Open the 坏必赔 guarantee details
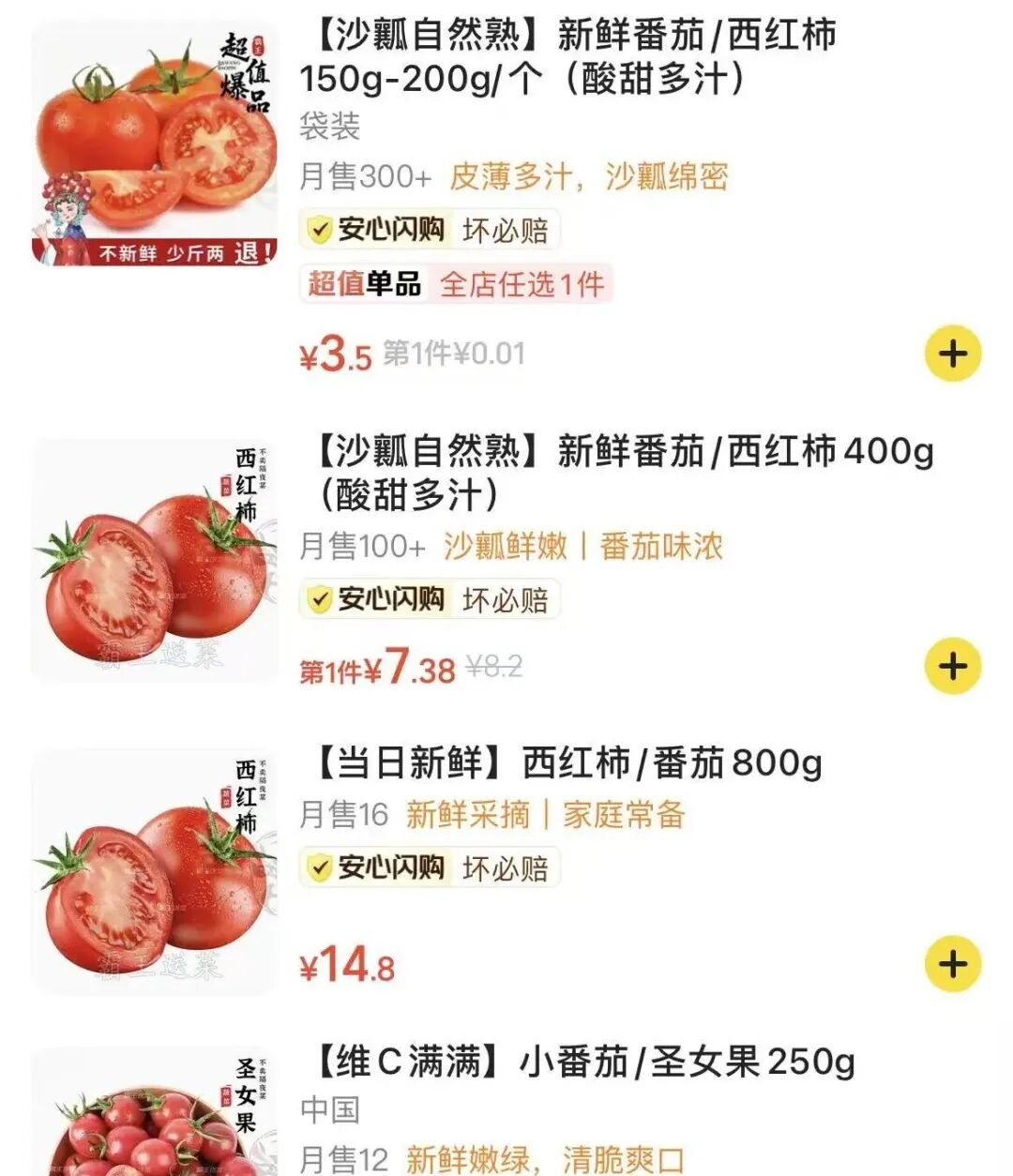Screen dimensions: 1013x1176 point(507,228)
